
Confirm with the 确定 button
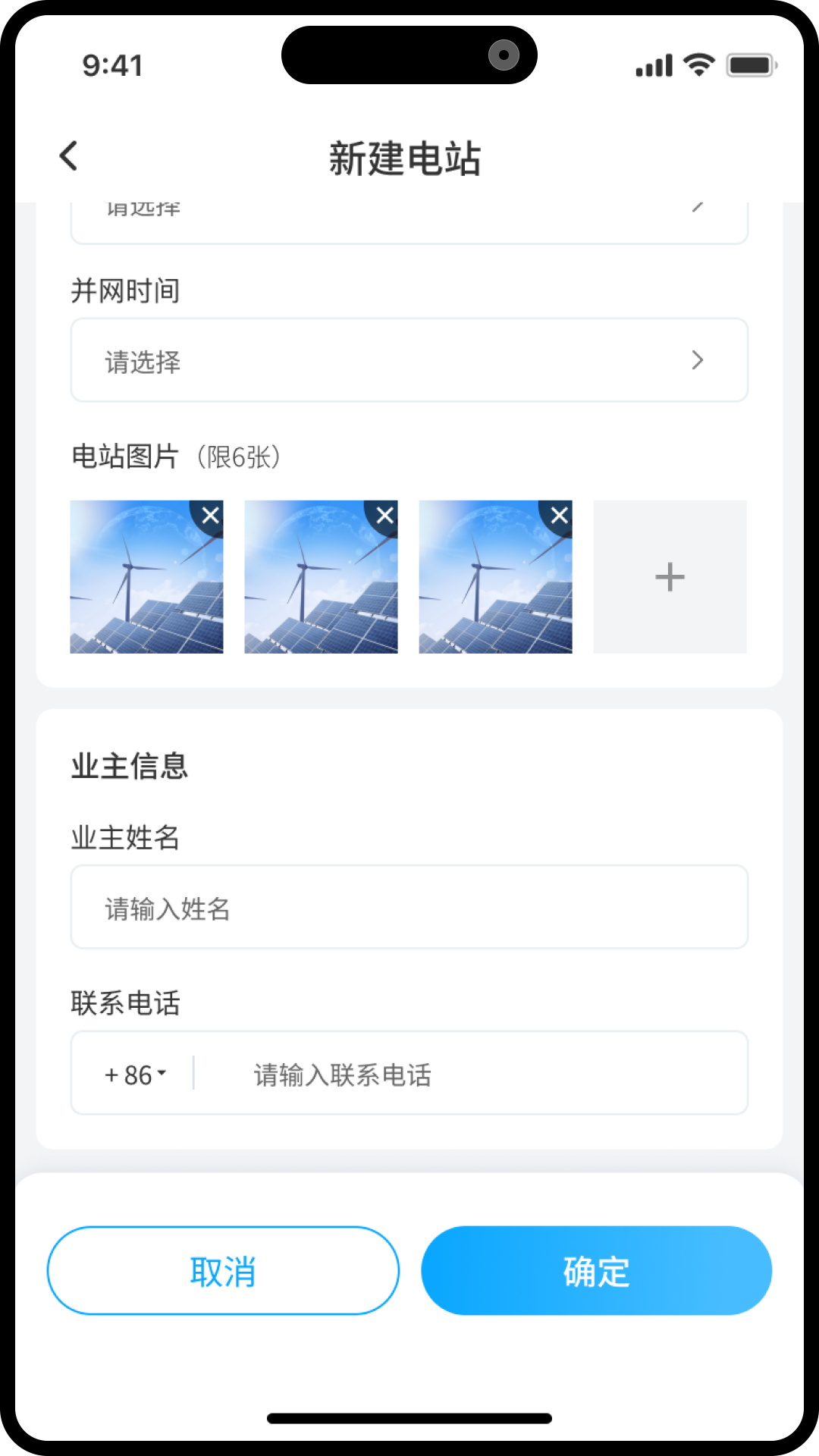596,1271
